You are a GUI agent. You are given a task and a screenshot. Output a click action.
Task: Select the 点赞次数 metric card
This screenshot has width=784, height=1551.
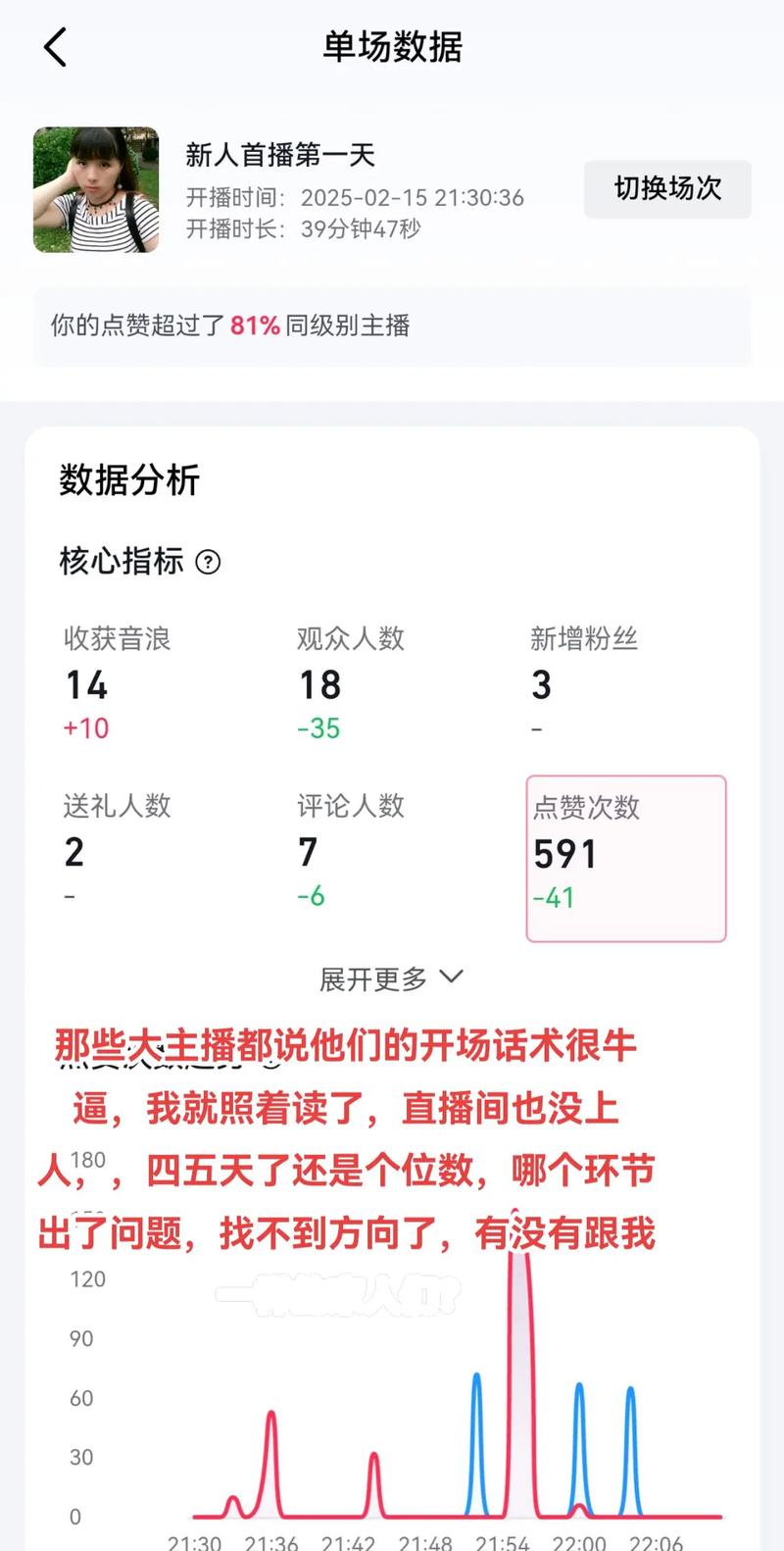(x=625, y=858)
